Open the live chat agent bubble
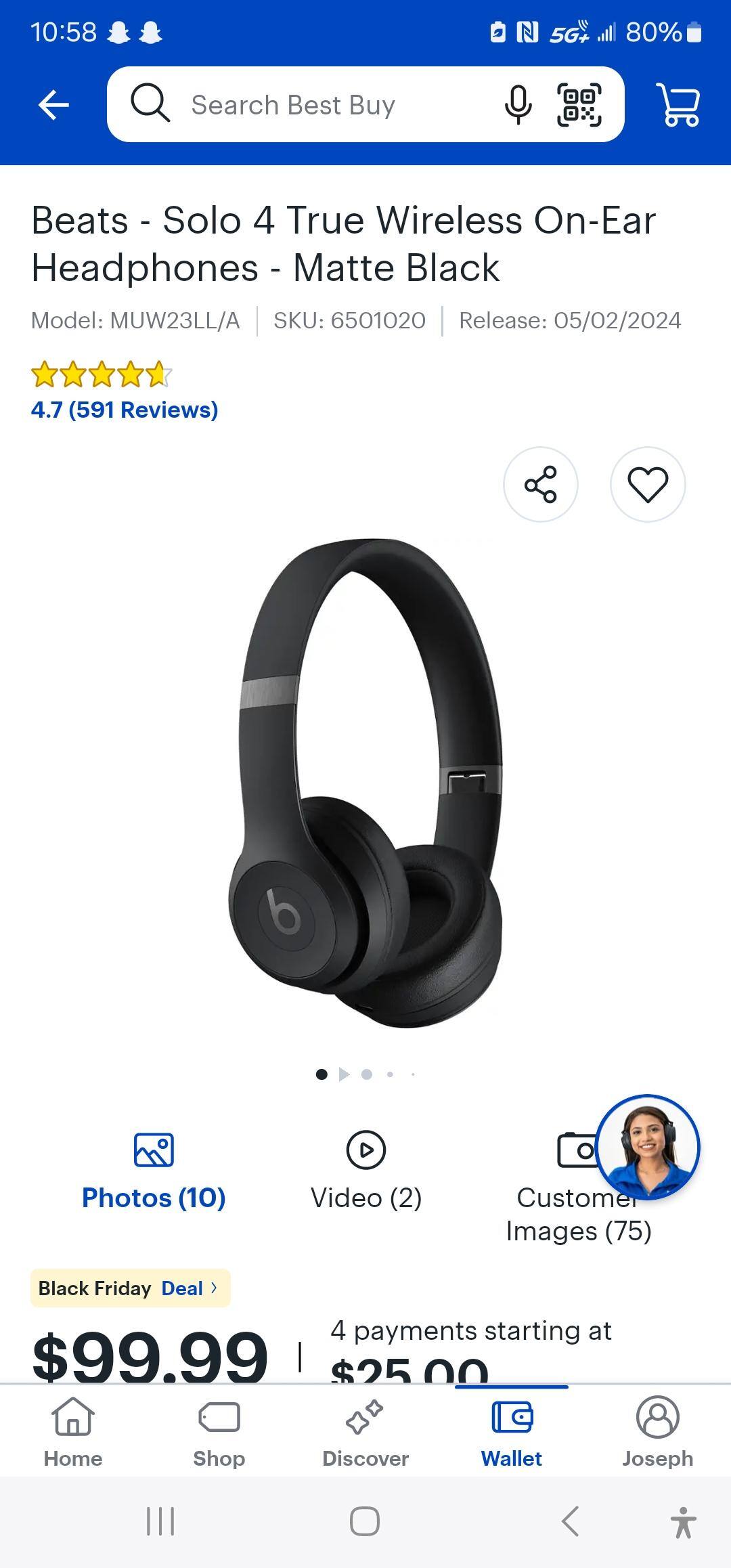 point(648,1146)
